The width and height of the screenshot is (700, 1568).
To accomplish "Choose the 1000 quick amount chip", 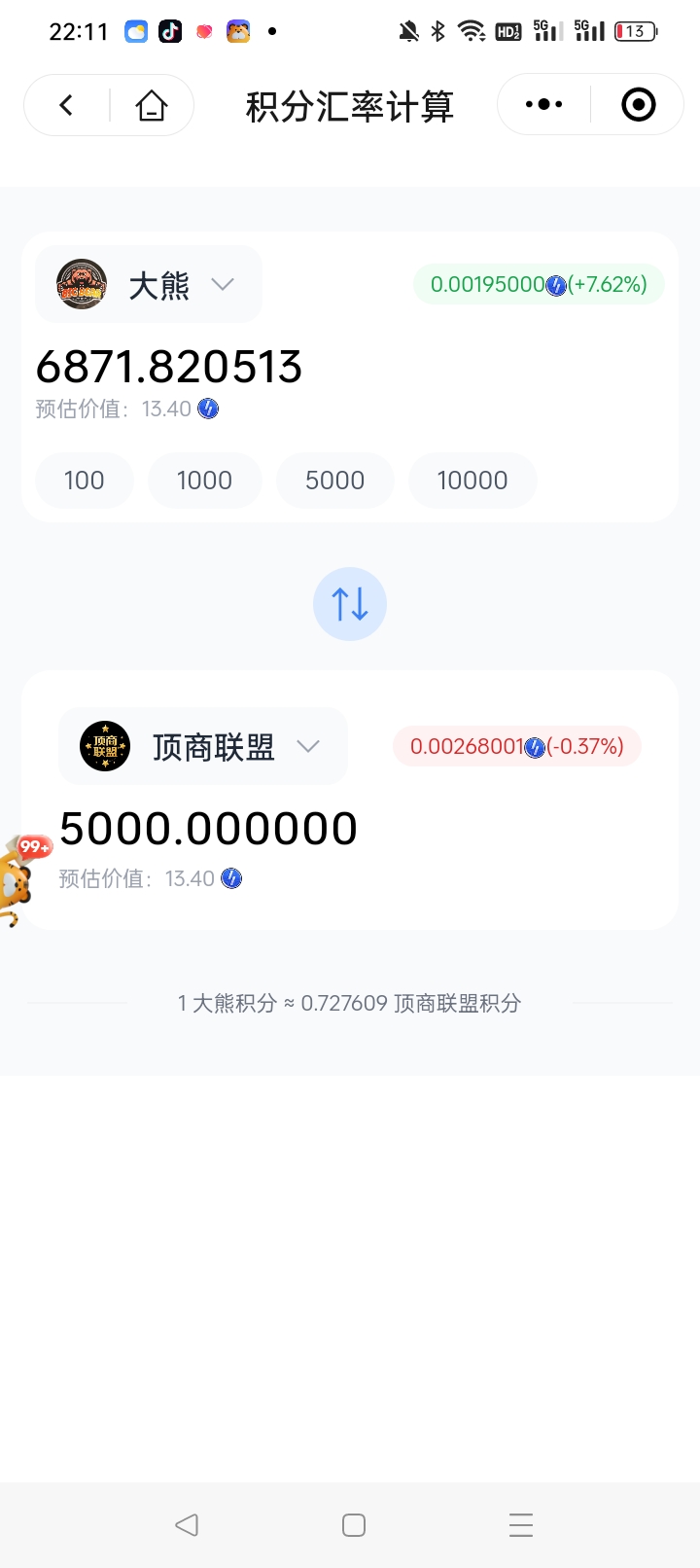I will pyautogui.click(x=204, y=481).
